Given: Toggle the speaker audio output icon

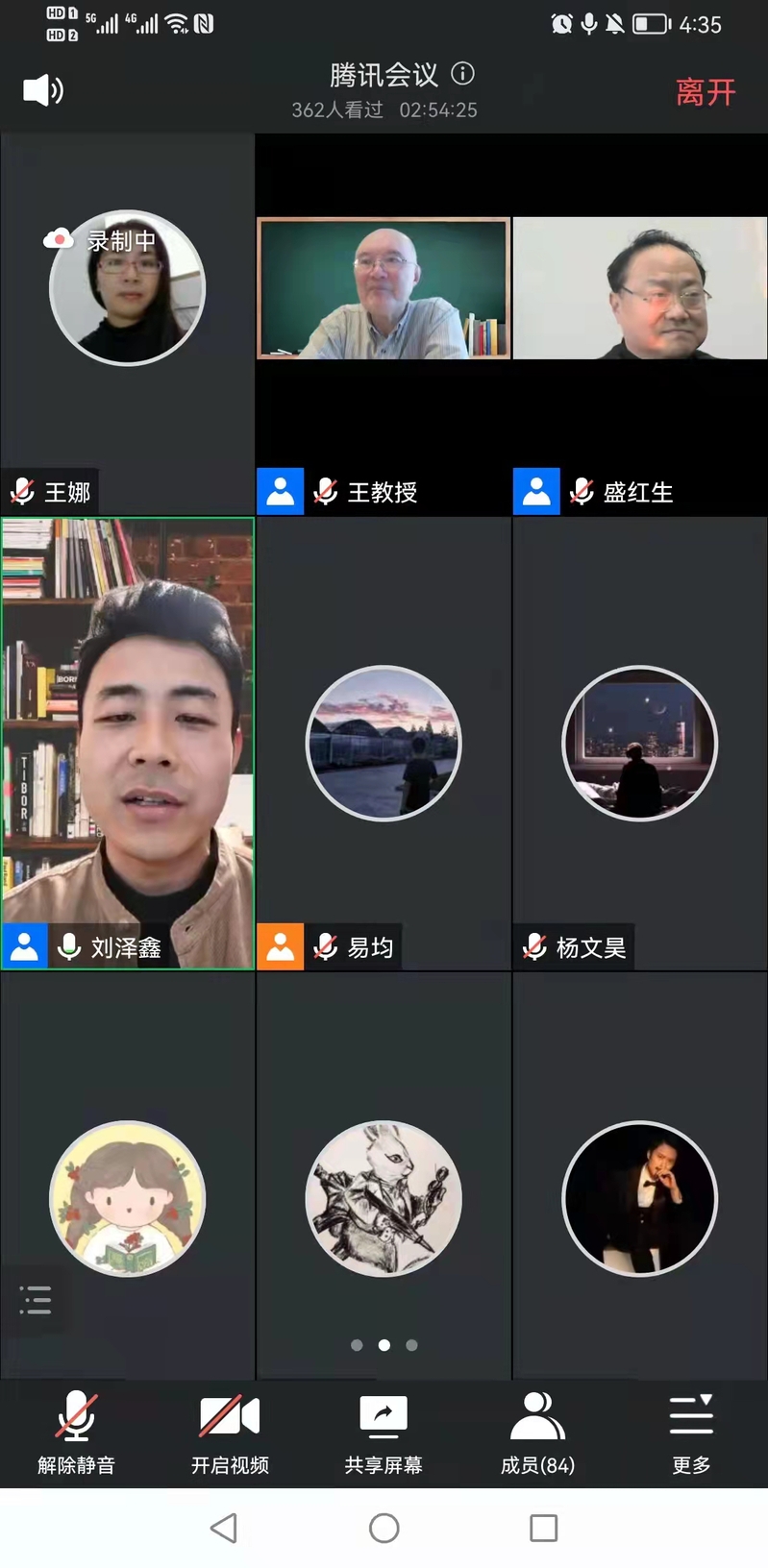Looking at the screenshot, I should click(x=42, y=90).
